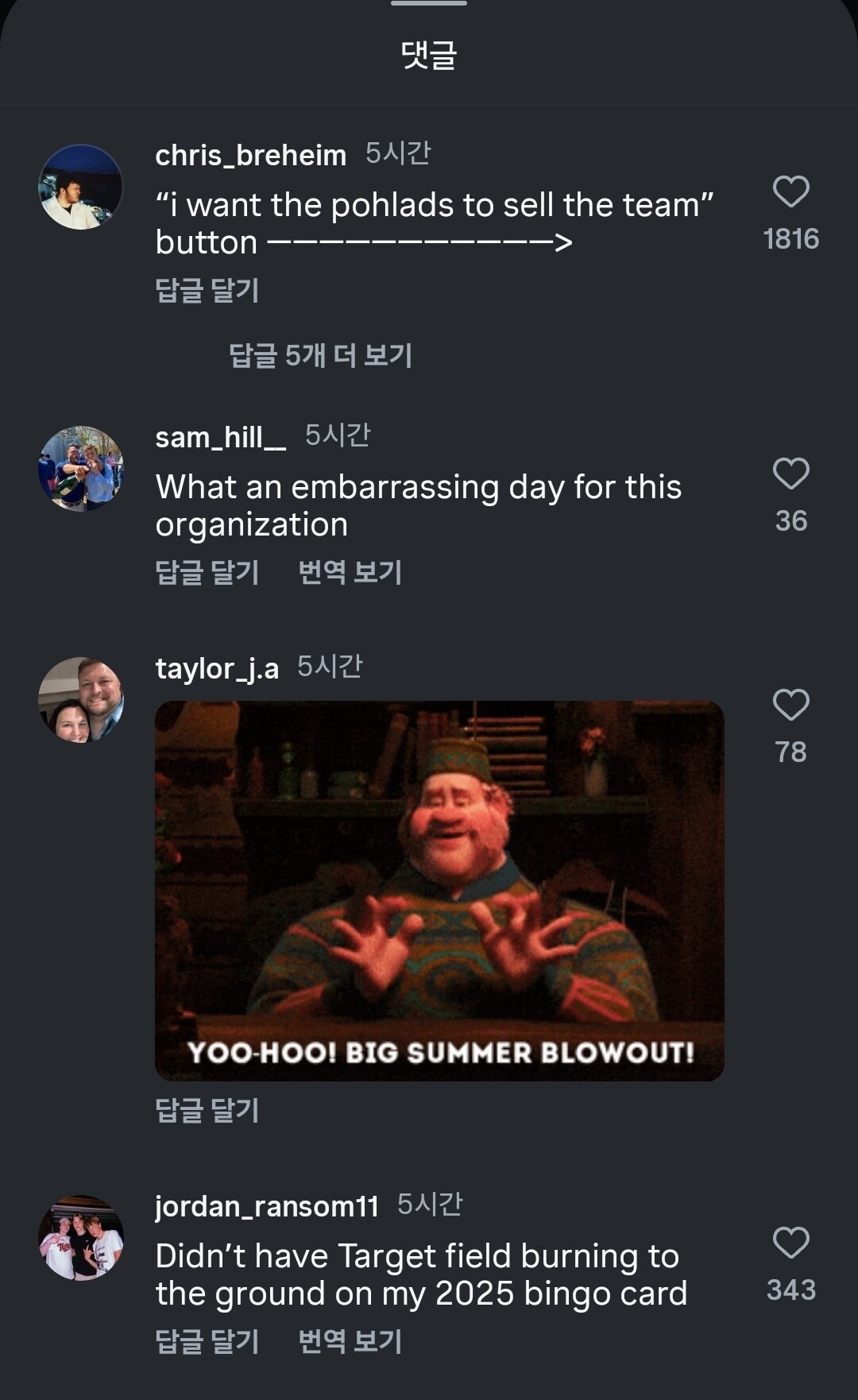Image resolution: width=858 pixels, height=1400 pixels.
Task: Like chris_breheim's comment
Action: (790, 191)
